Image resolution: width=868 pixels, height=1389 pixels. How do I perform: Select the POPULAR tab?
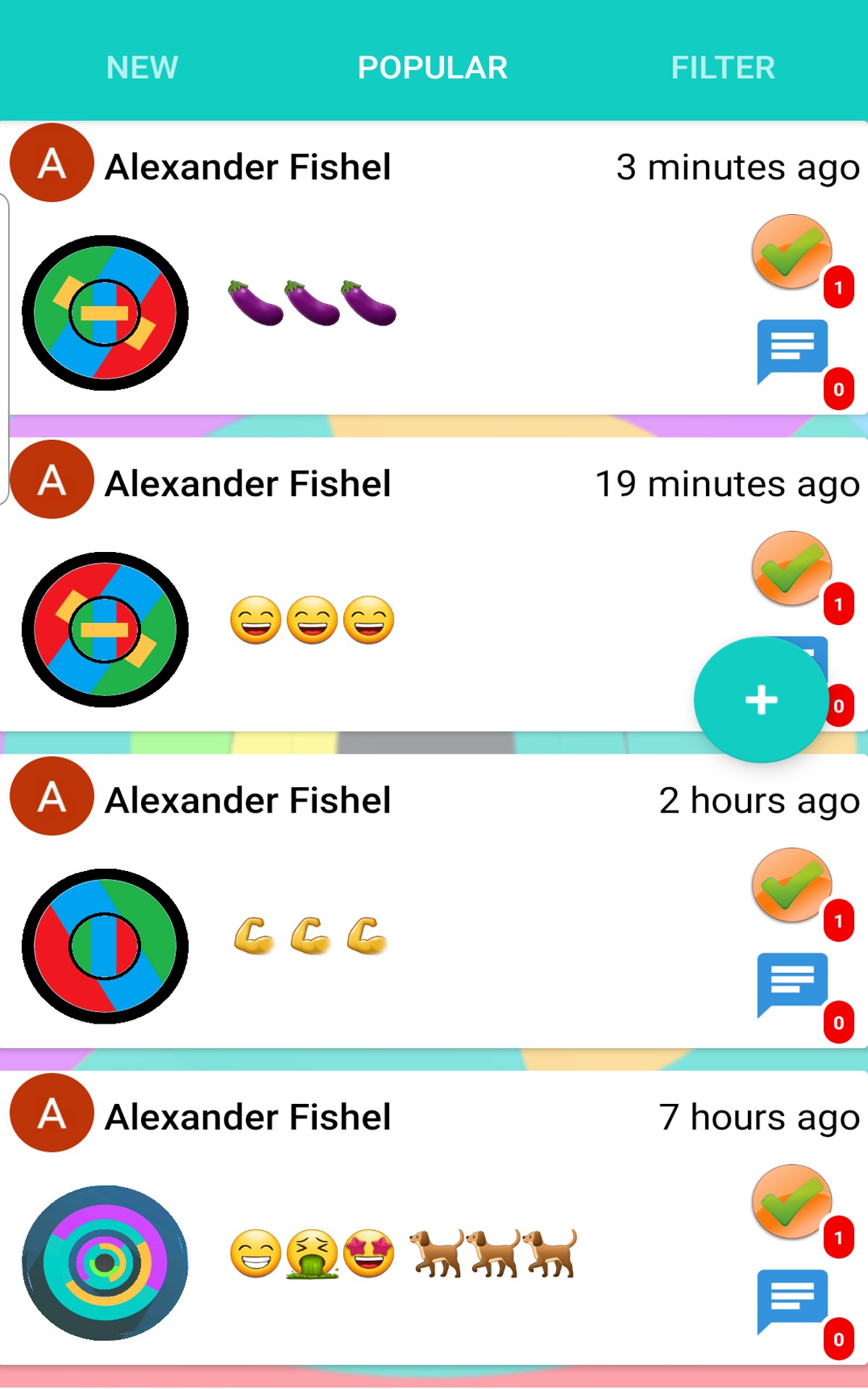coord(433,67)
